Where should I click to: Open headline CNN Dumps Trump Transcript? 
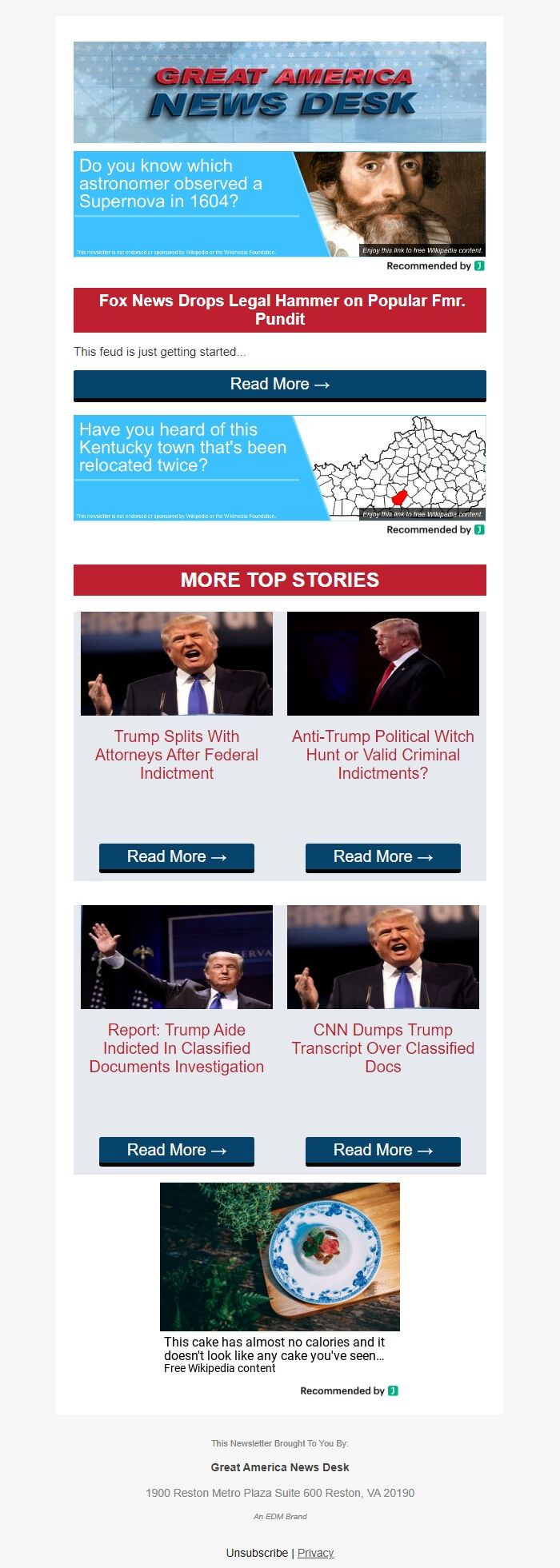tap(382, 1047)
